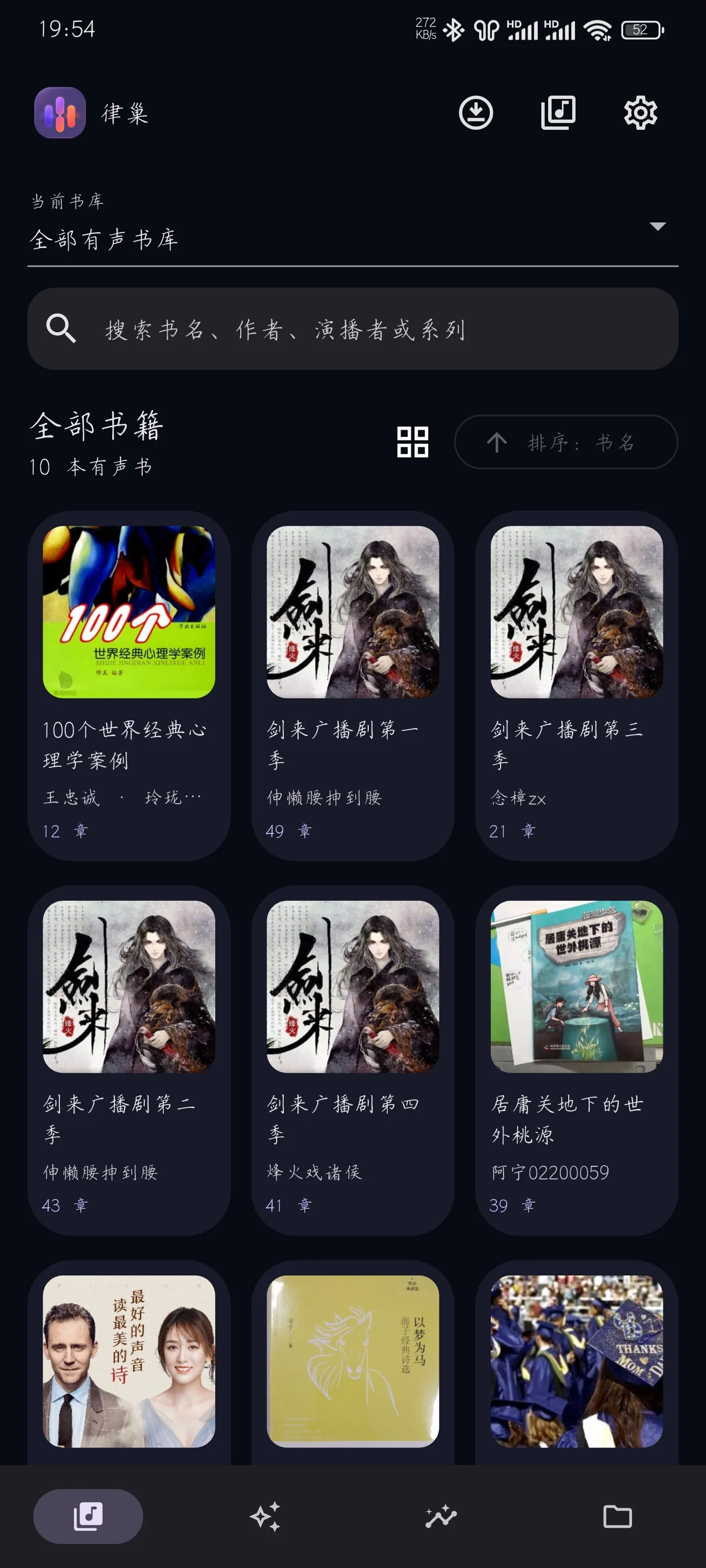Tap the search field for 书名、作者
706x1568 pixels.
pos(353,329)
